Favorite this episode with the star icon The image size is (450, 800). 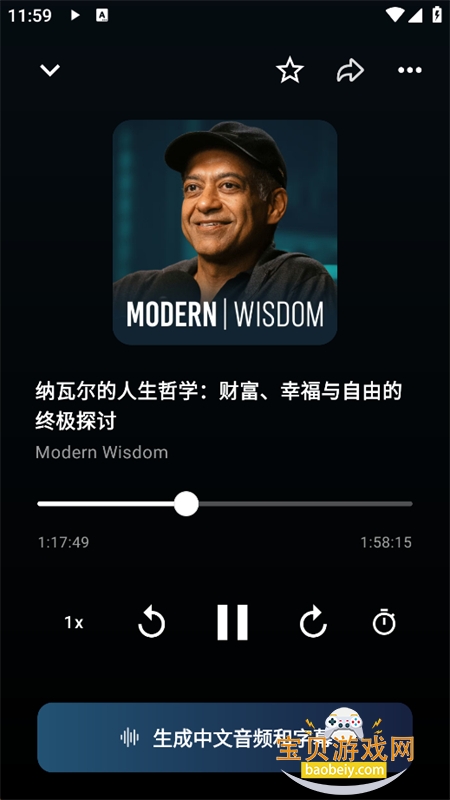[290, 70]
